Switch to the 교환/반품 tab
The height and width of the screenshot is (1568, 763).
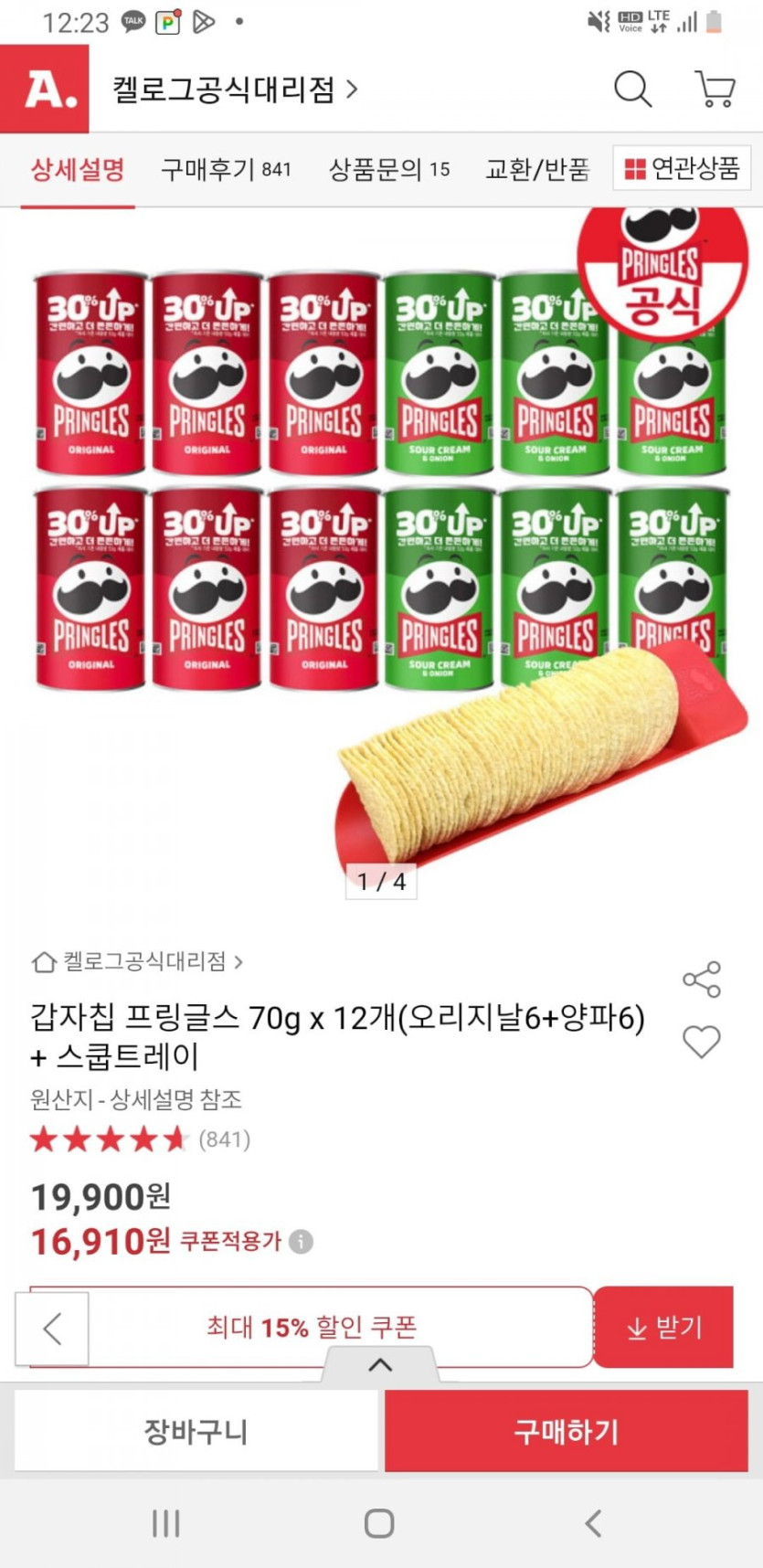(x=537, y=170)
